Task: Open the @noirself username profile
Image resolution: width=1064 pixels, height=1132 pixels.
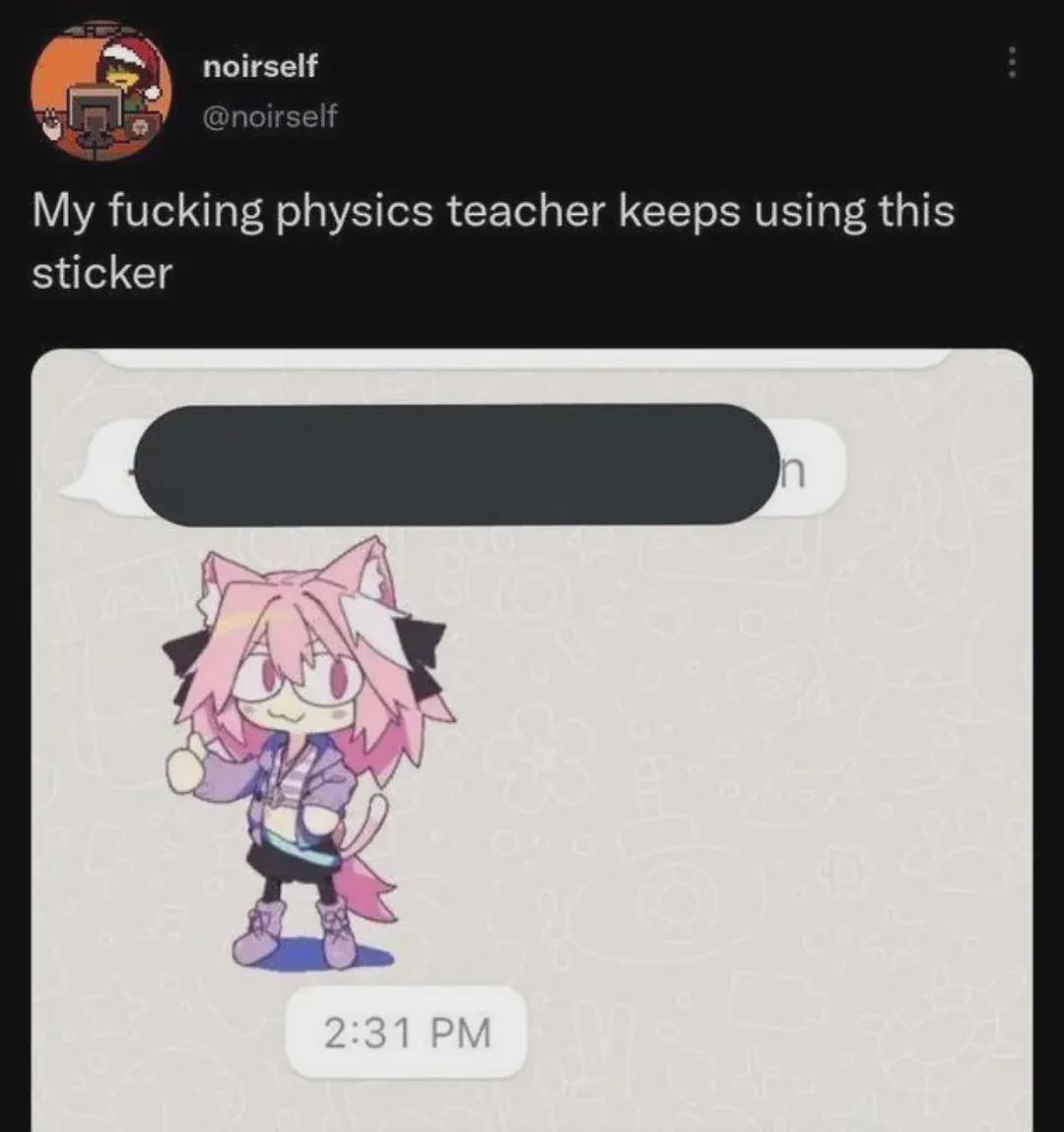Action: 269,116
